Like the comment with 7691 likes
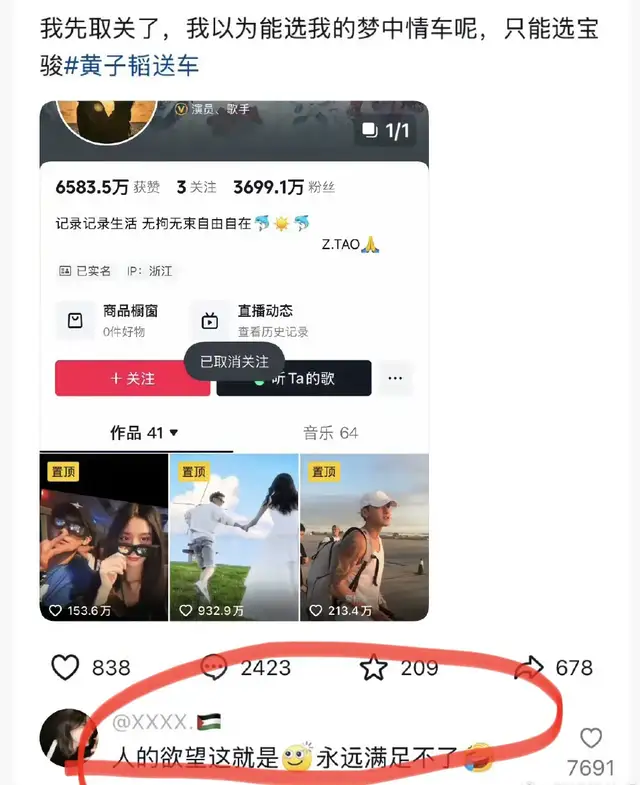 point(591,739)
